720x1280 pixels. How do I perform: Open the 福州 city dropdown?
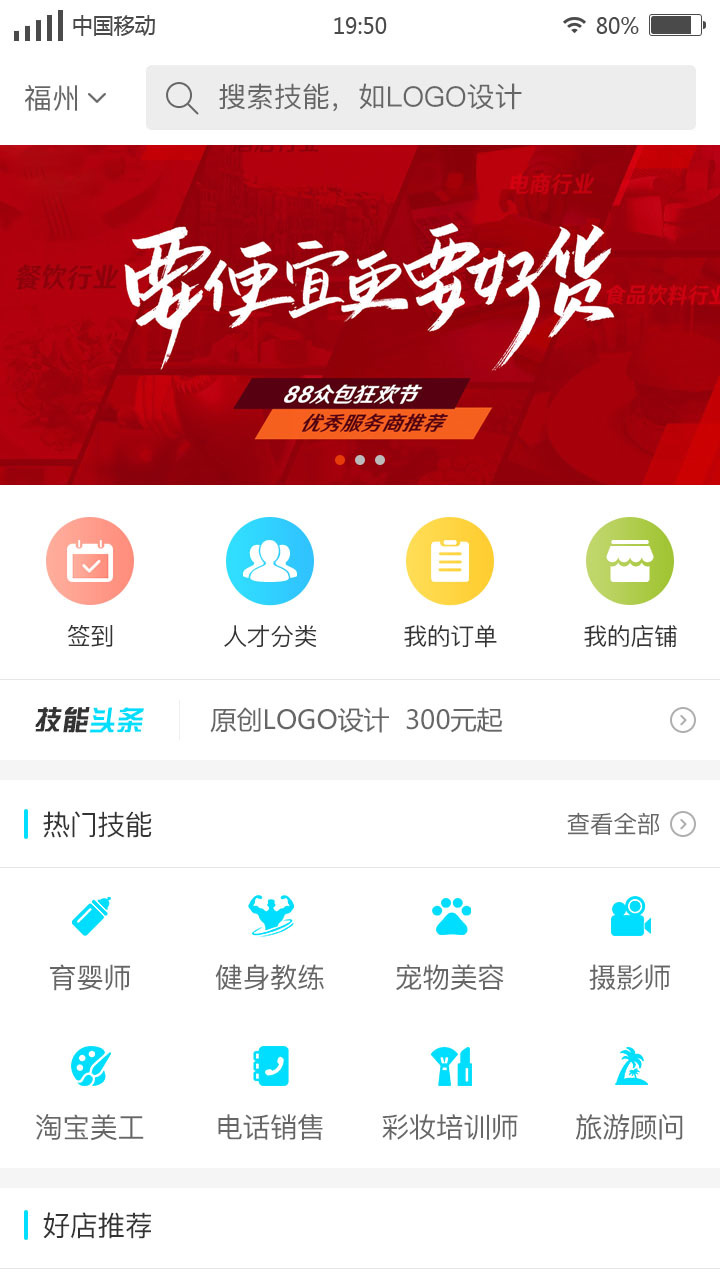65,98
